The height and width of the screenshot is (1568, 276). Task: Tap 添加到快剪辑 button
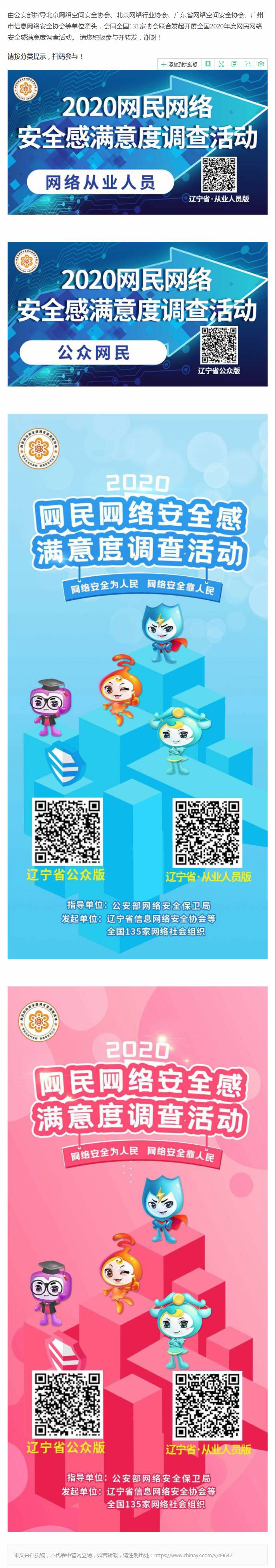click(179, 64)
